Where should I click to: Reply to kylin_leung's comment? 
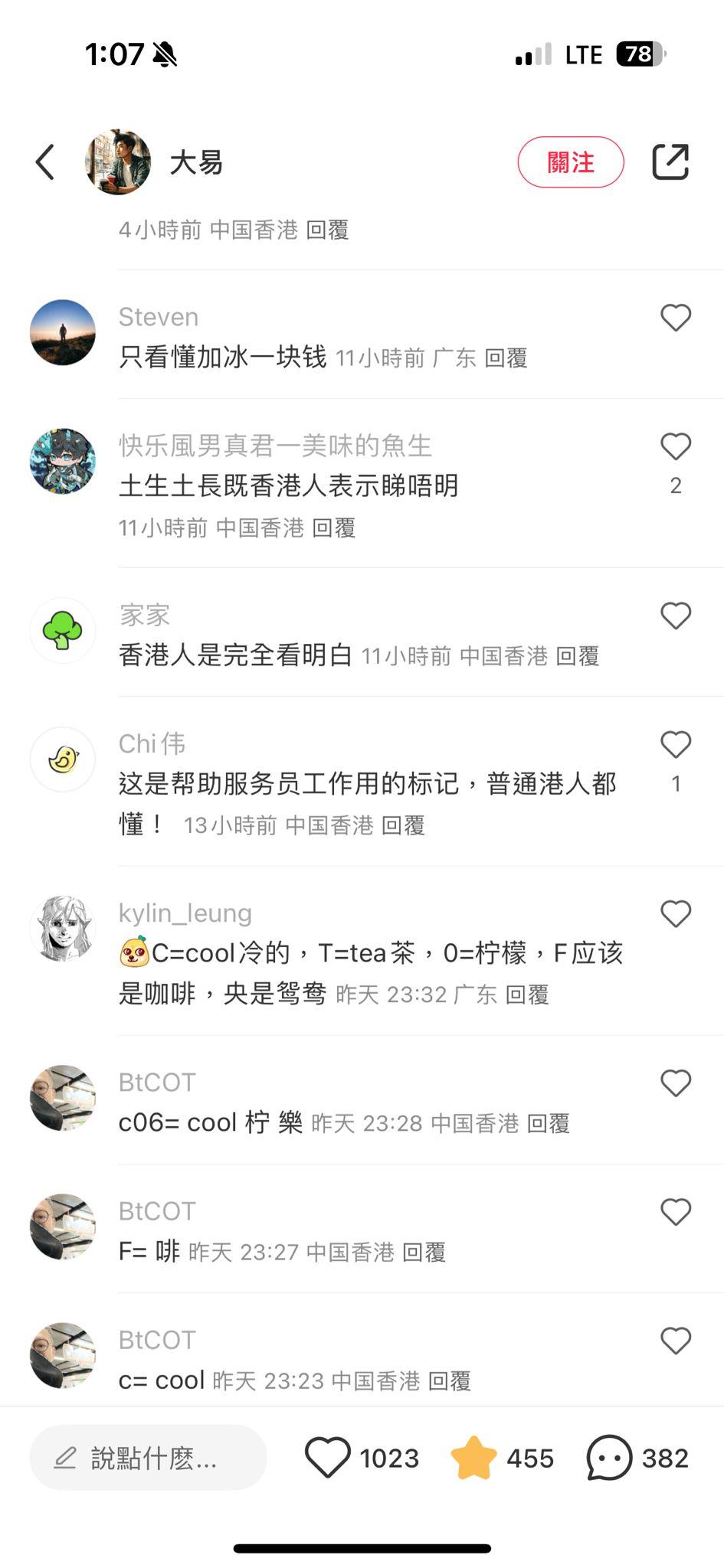[527, 995]
